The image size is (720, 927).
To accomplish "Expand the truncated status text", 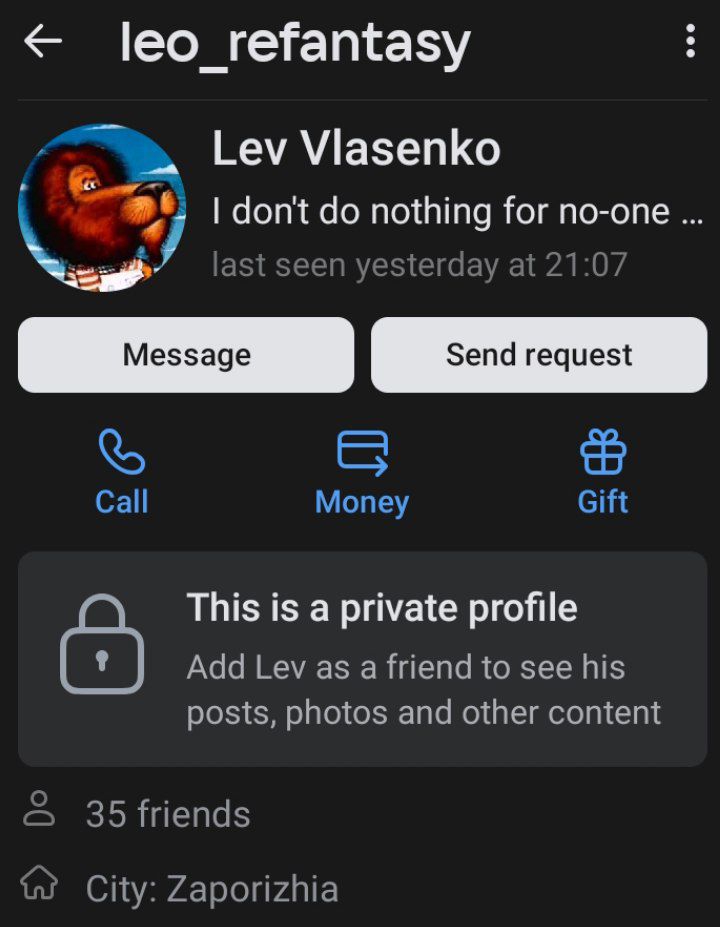I will point(458,212).
